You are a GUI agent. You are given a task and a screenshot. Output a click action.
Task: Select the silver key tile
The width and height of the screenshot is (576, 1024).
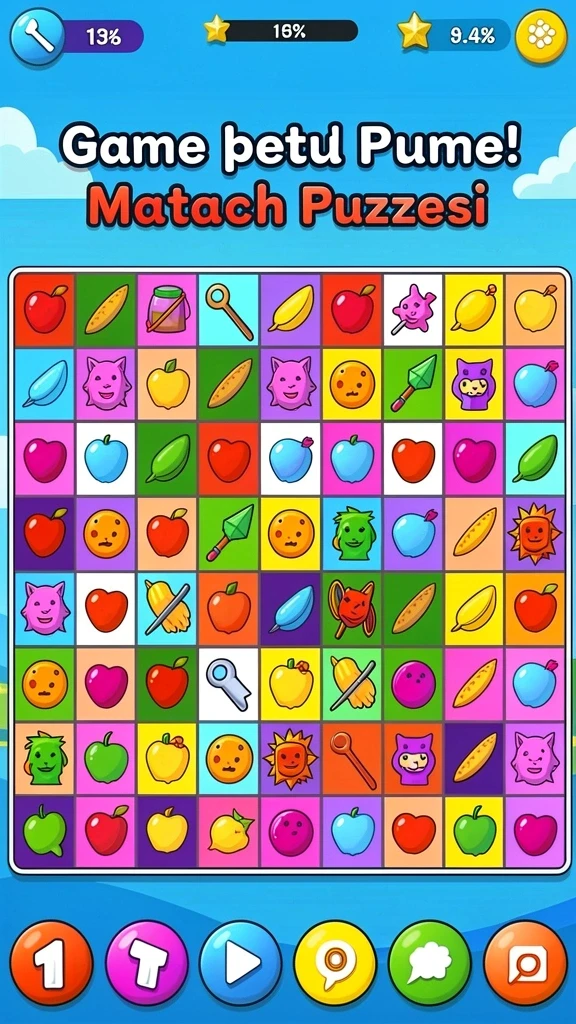pyautogui.click(x=229, y=684)
